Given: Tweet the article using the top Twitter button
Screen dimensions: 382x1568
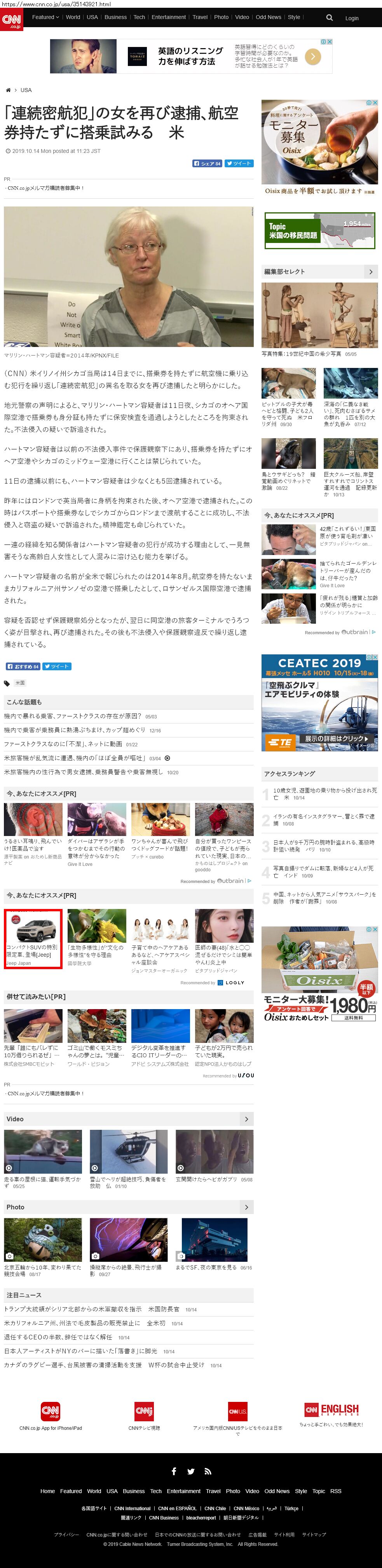Looking at the screenshot, I should click(x=239, y=164).
